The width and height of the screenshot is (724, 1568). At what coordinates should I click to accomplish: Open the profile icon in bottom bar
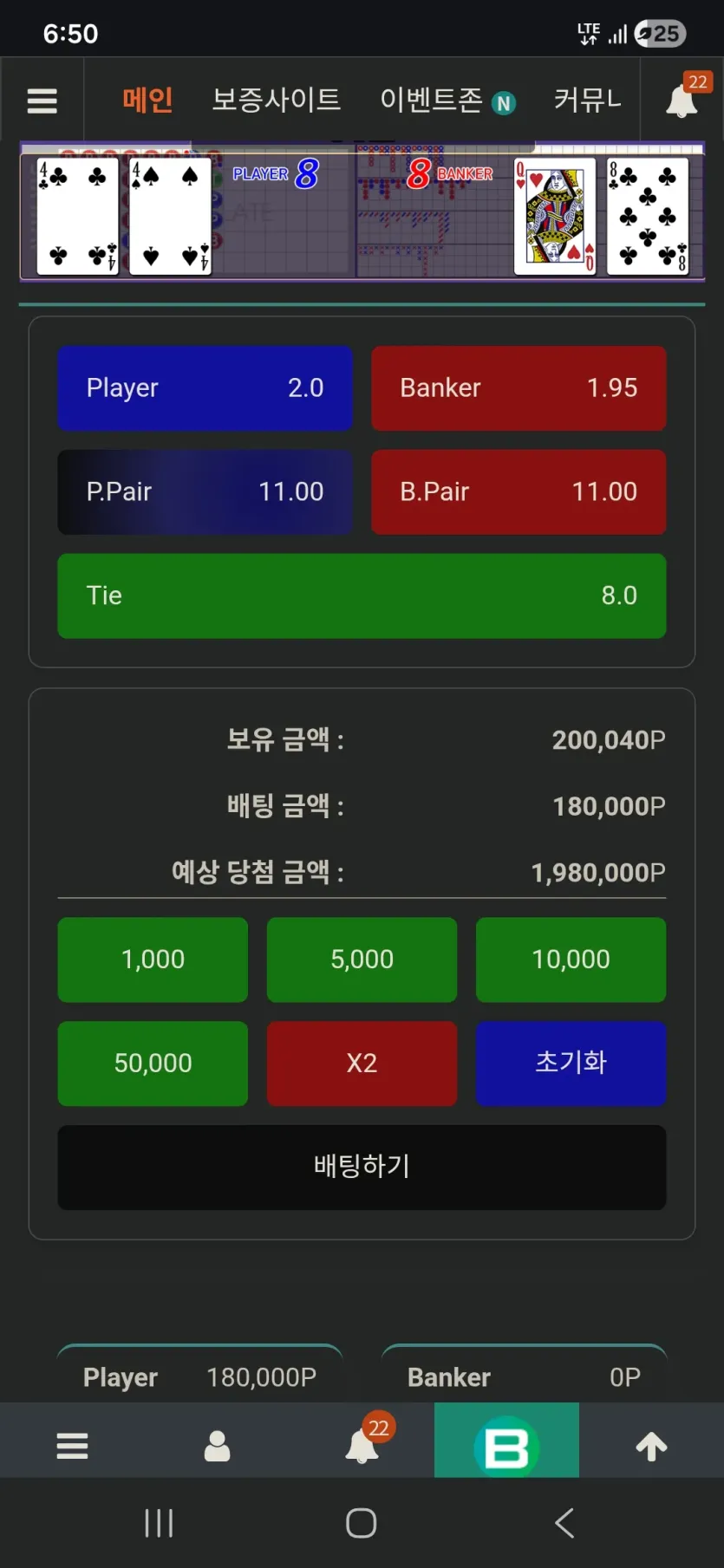217,1446
